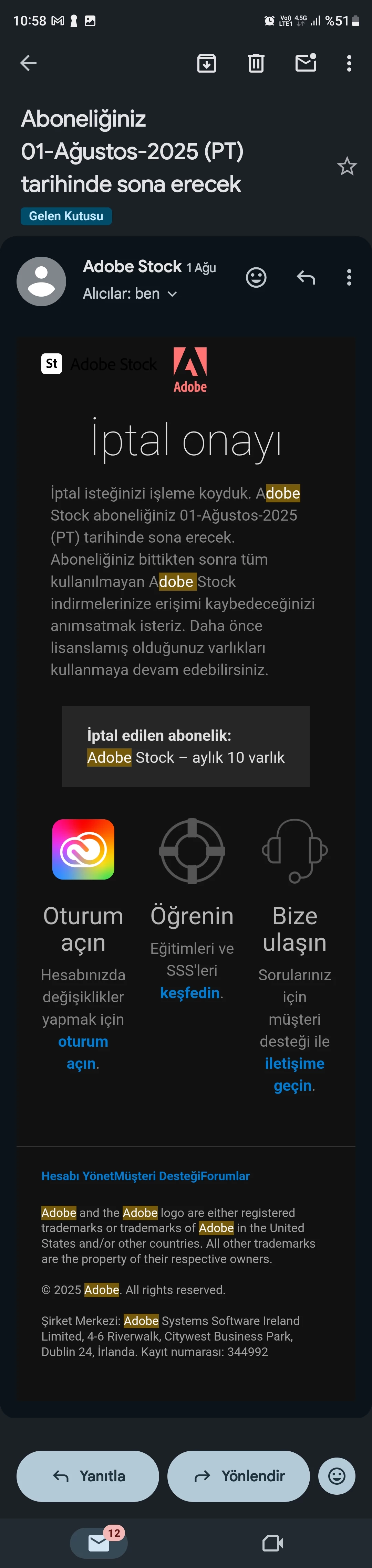Open the top toolbar overflow menu
Image resolution: width=372 pixels, height=1568 pixels.
[349, 63]
